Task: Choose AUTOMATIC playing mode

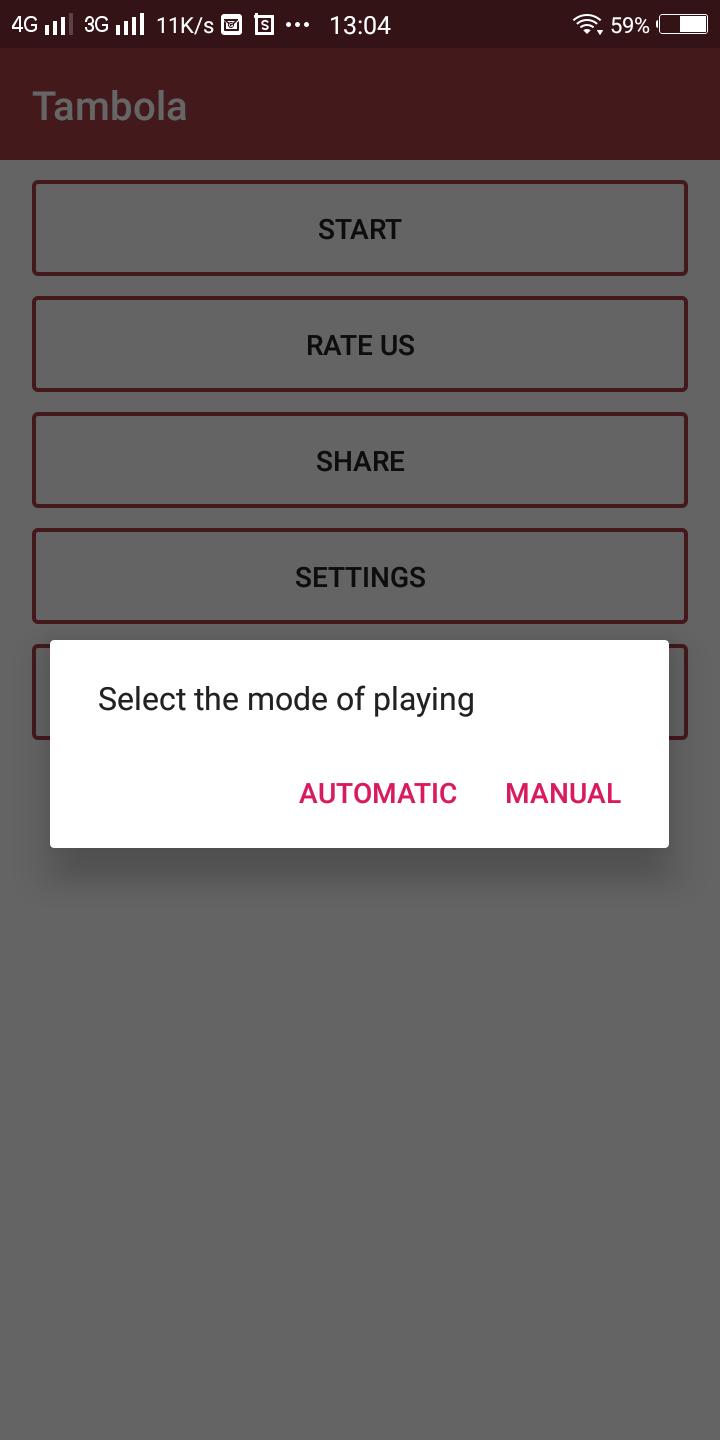Action: 378,793
